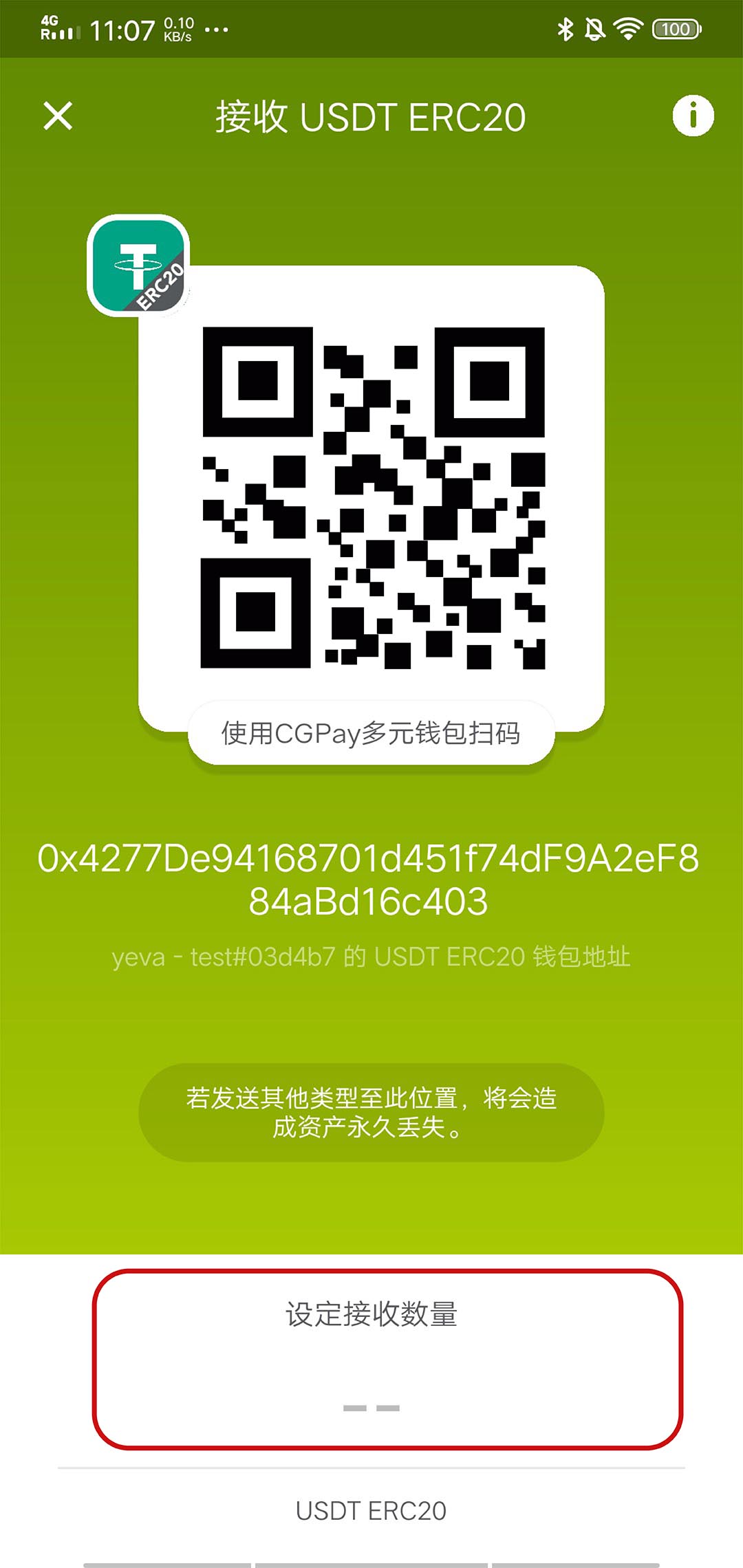Close the USDT ERC20 receive screen
The image size is (743, 1568).
[58, 116]
